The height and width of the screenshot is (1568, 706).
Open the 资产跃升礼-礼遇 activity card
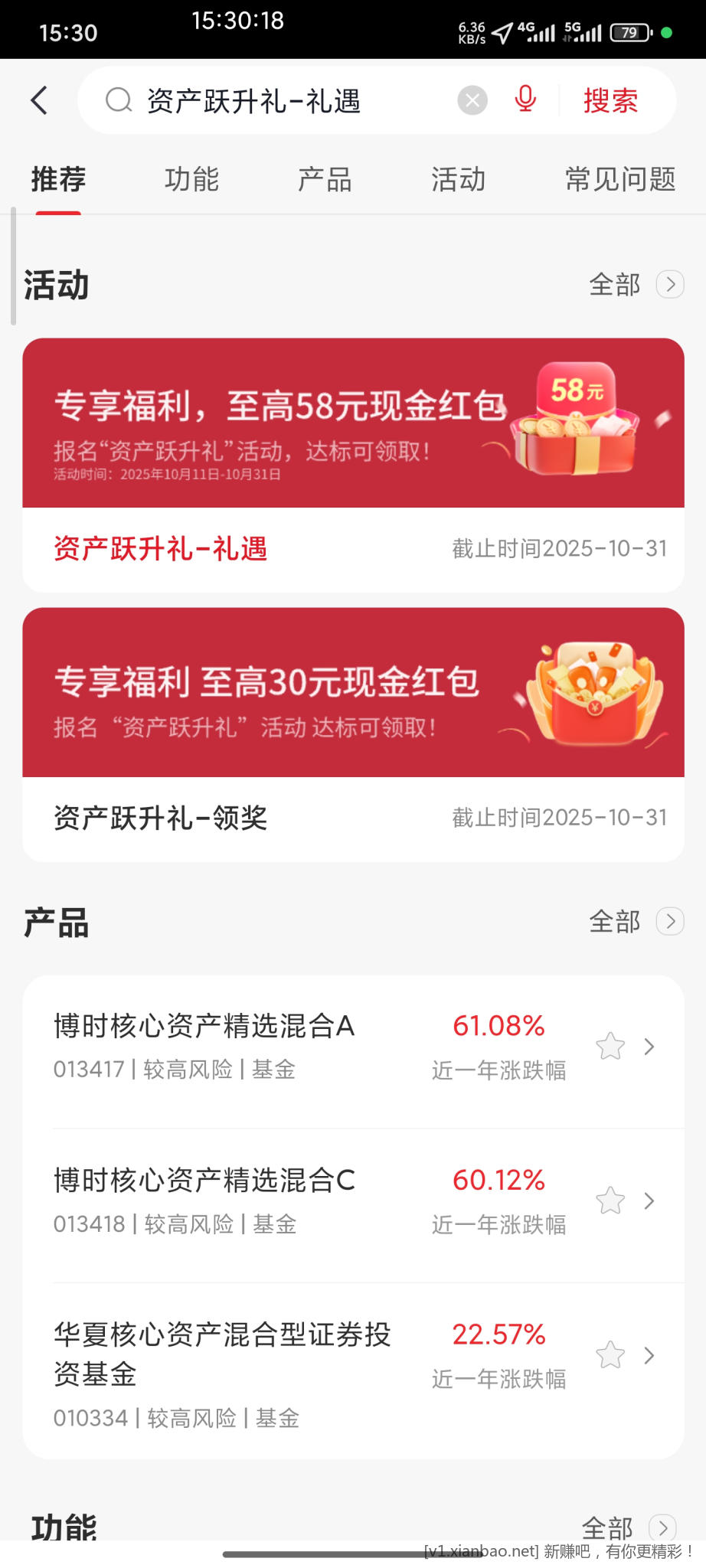353,464
